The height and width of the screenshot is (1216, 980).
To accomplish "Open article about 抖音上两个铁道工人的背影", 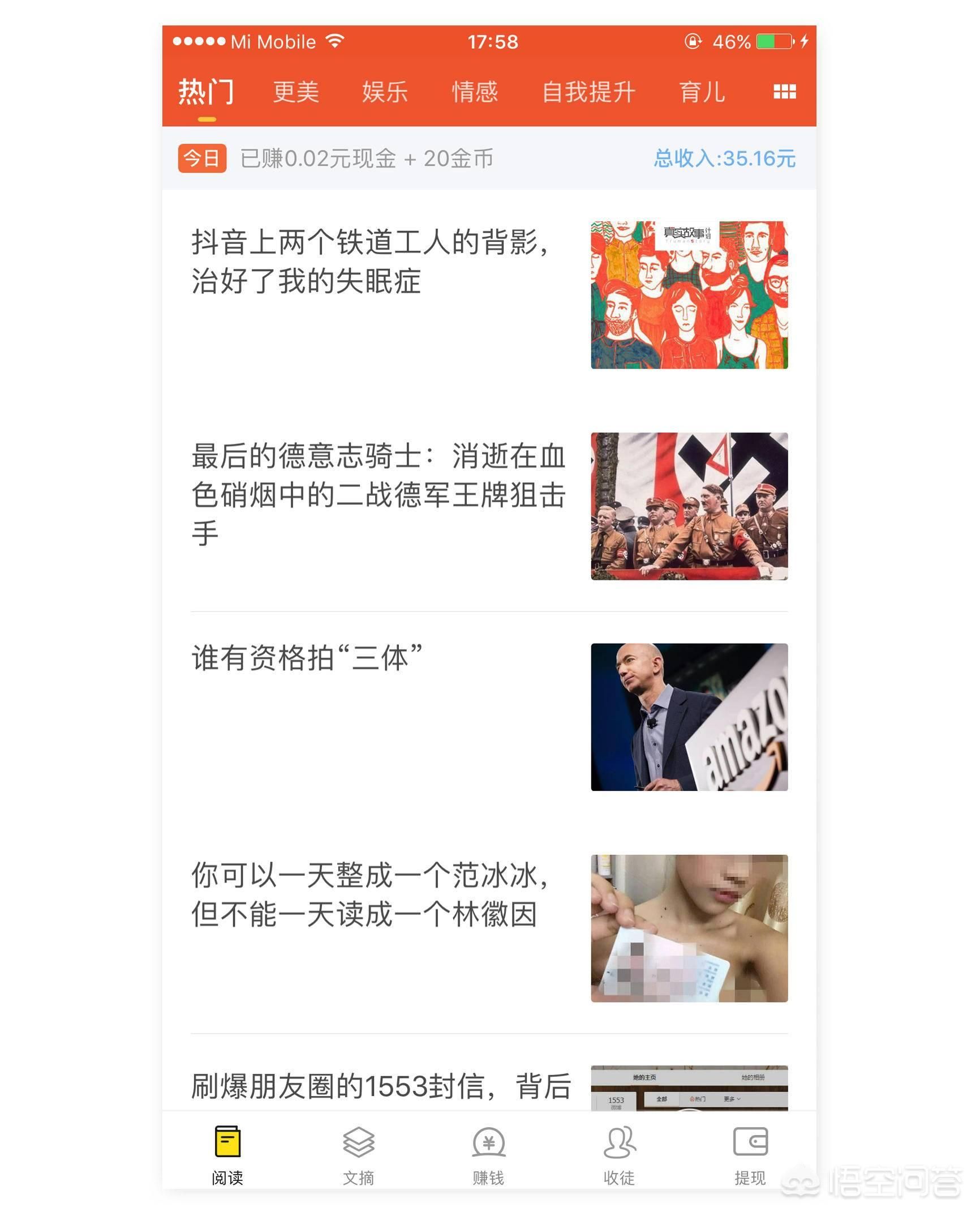I will pyautogui.click(x=371, y=262).
